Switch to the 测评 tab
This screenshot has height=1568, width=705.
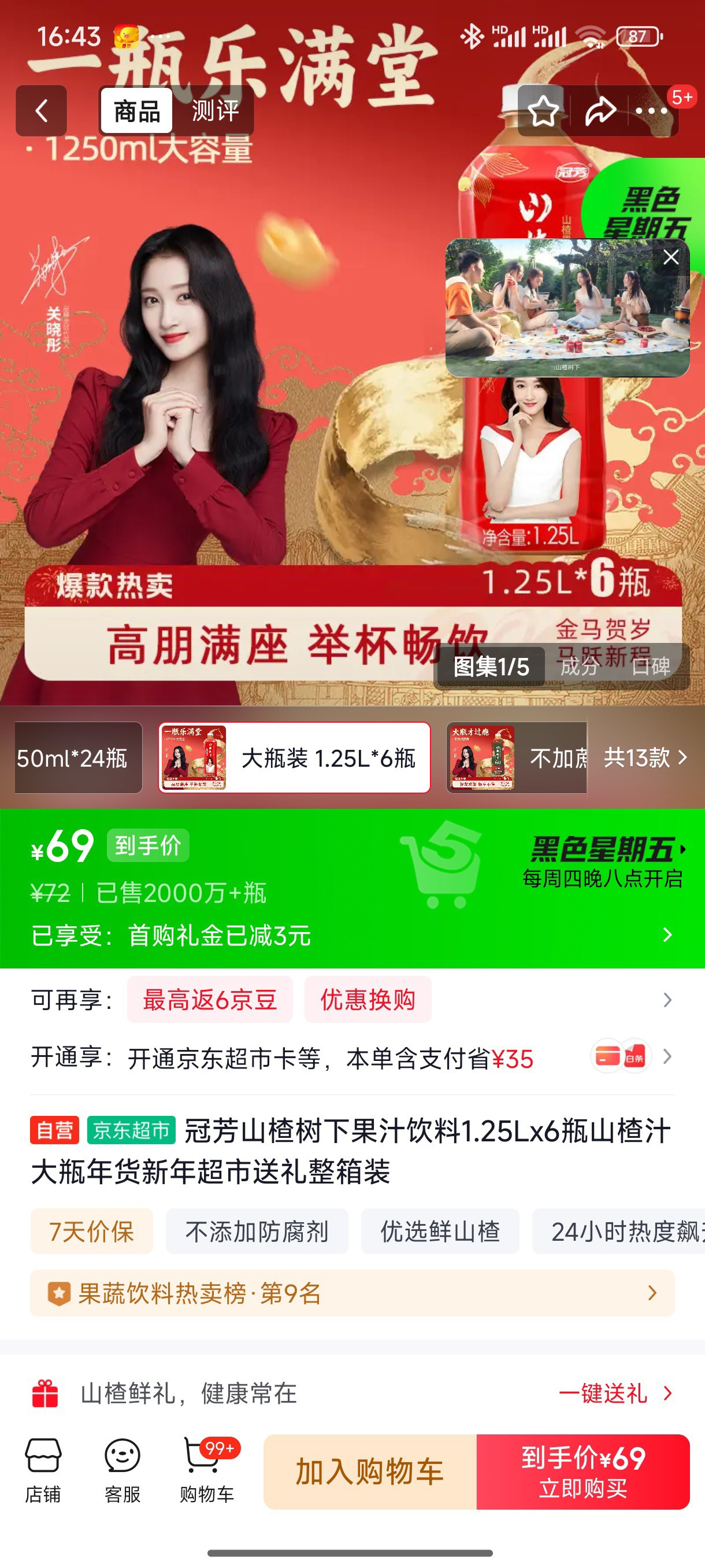tap(214, 111)
